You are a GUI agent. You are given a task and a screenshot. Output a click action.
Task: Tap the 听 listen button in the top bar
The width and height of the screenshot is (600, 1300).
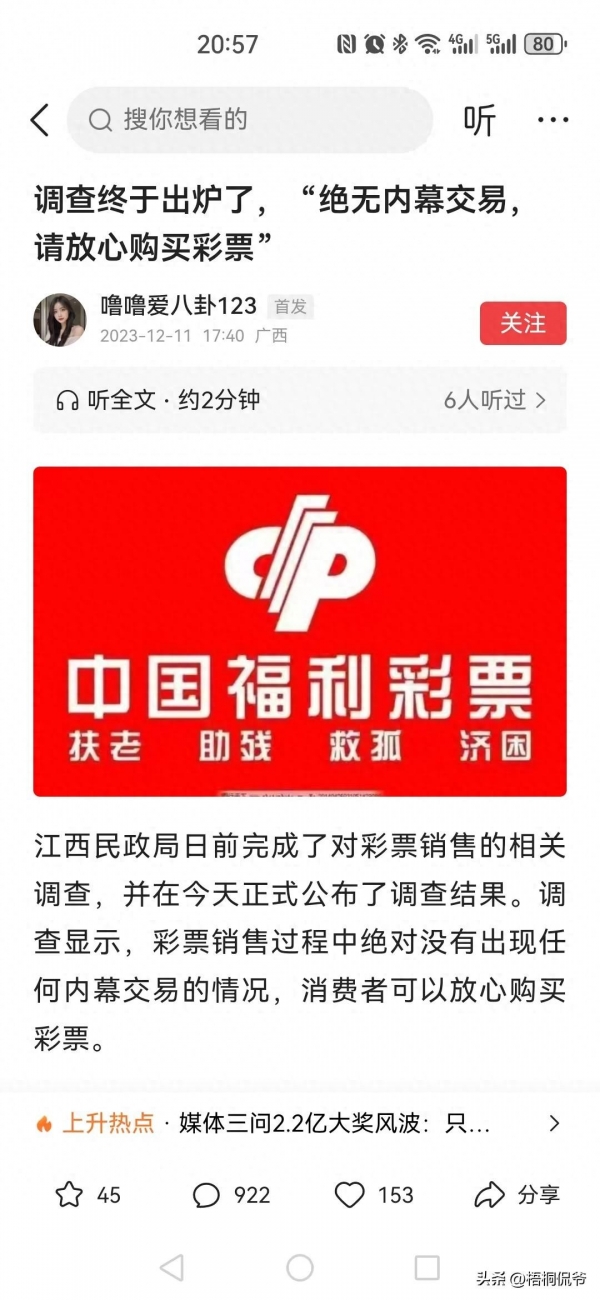click(x=480, y=120)
